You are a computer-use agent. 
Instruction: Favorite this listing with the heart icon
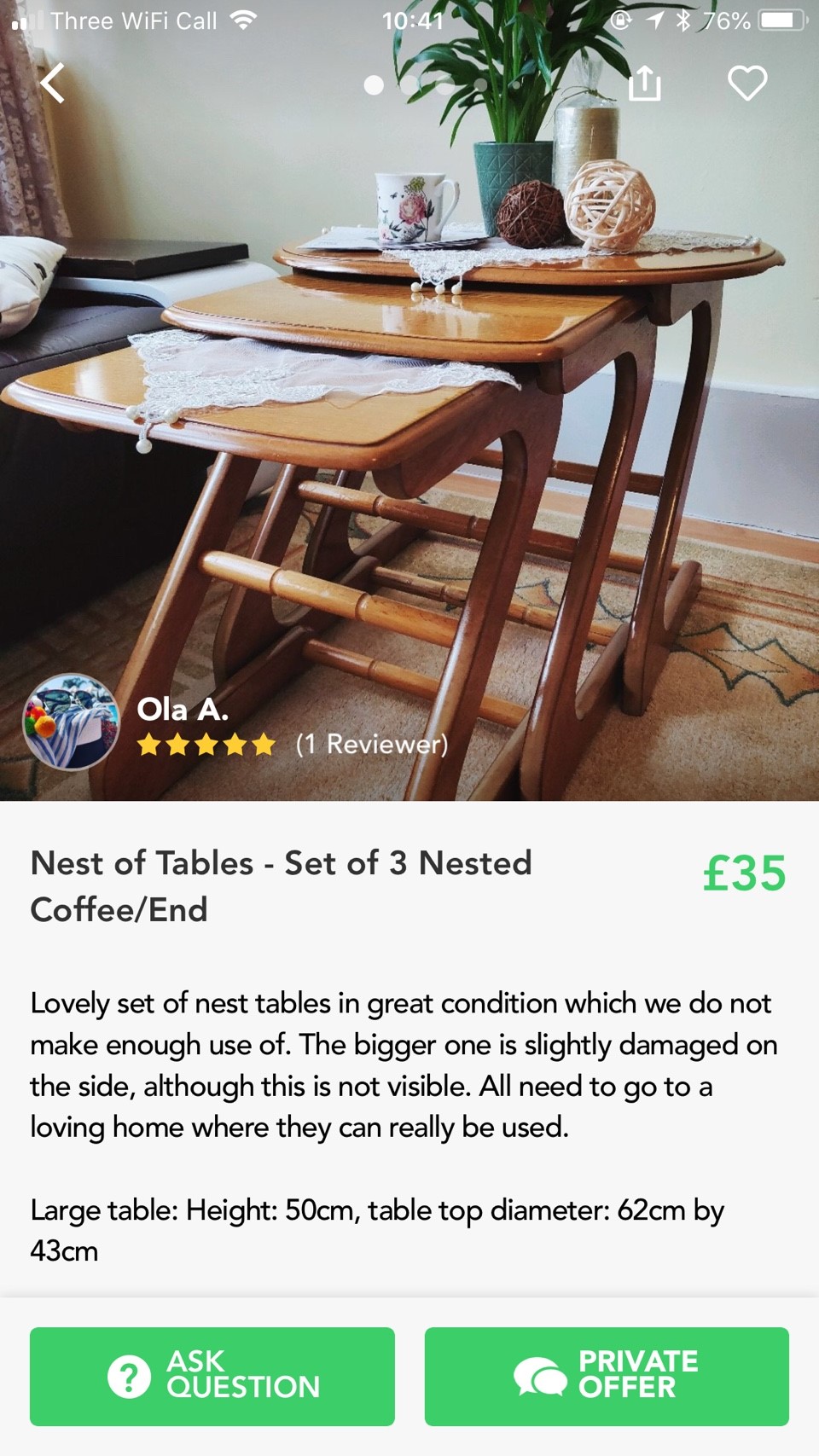[x=747, y=84]
